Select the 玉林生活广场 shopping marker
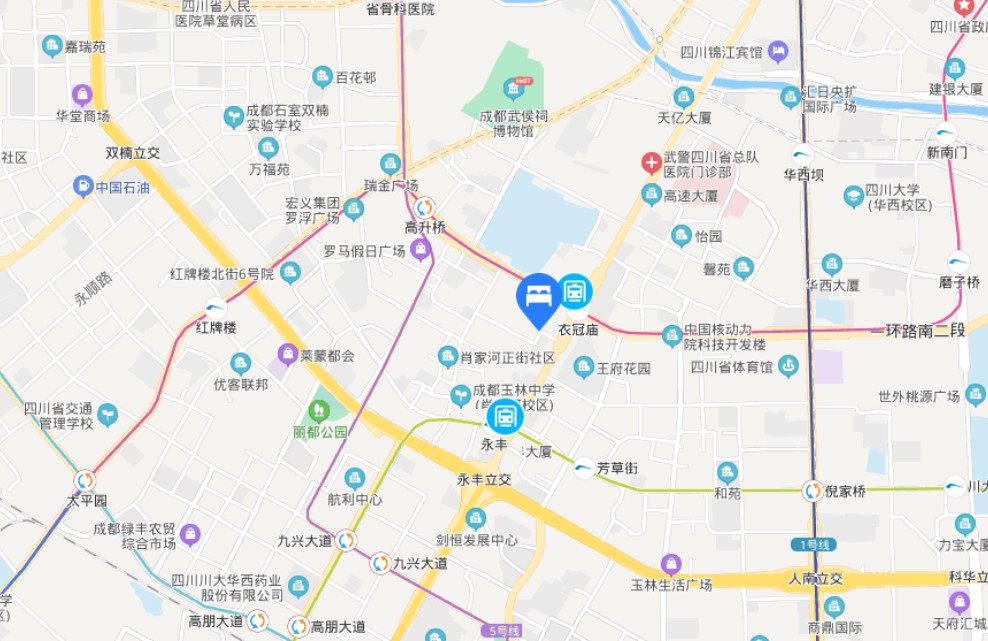The width and height of the screenshot is (988, 641). [x=671, y=563]
